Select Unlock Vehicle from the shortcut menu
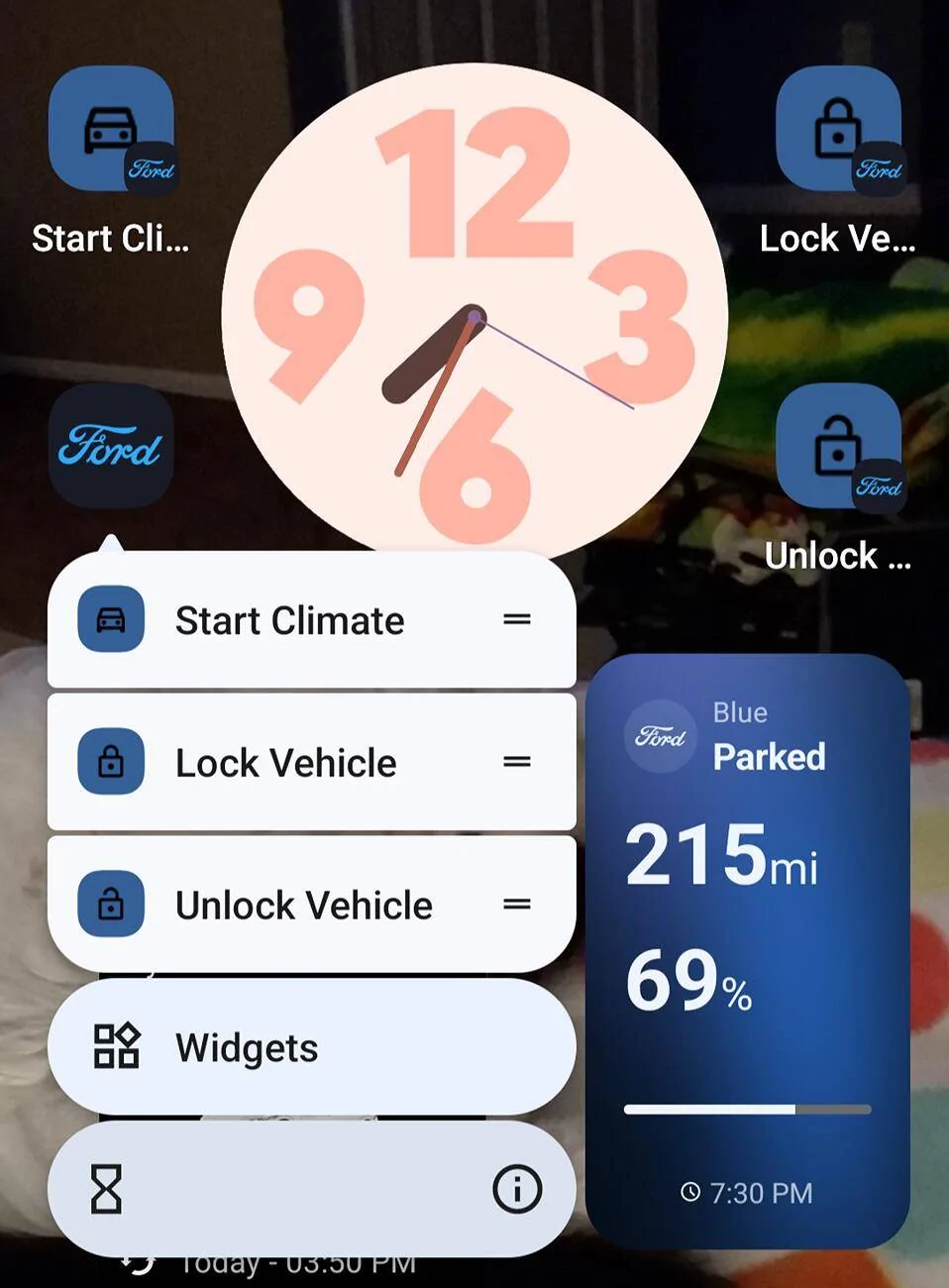The height and width of the screenshot is (1288, 949). 303,904
